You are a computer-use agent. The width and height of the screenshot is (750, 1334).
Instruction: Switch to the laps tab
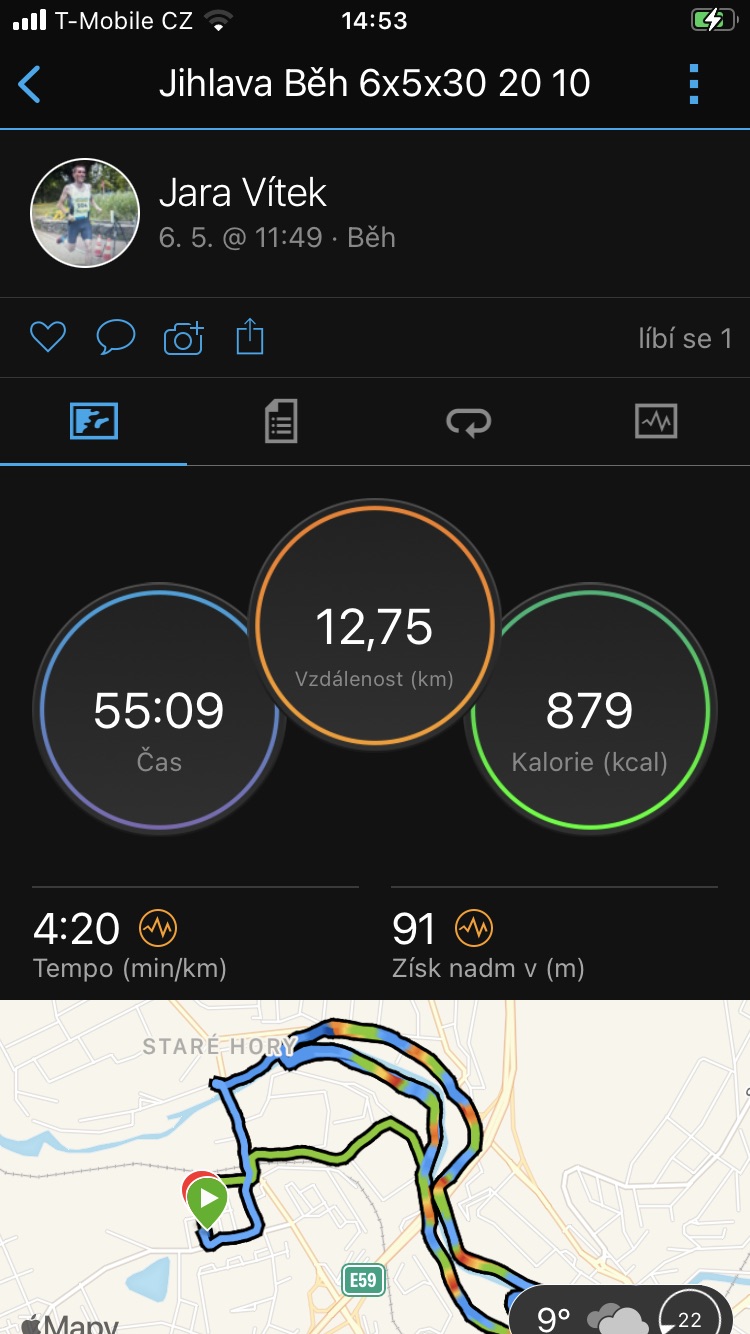click(469, 421)
